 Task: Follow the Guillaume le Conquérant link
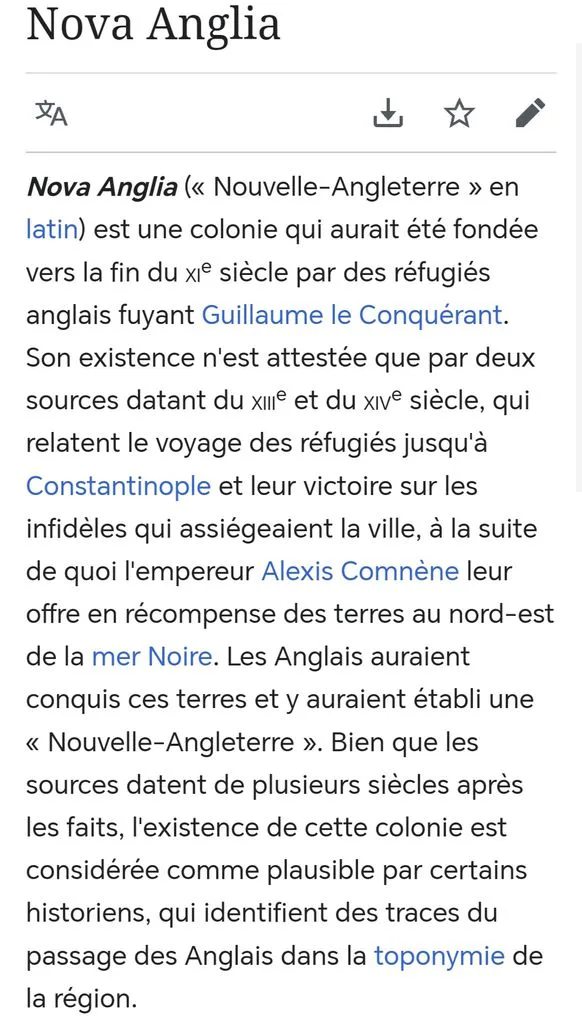point(352,315)
